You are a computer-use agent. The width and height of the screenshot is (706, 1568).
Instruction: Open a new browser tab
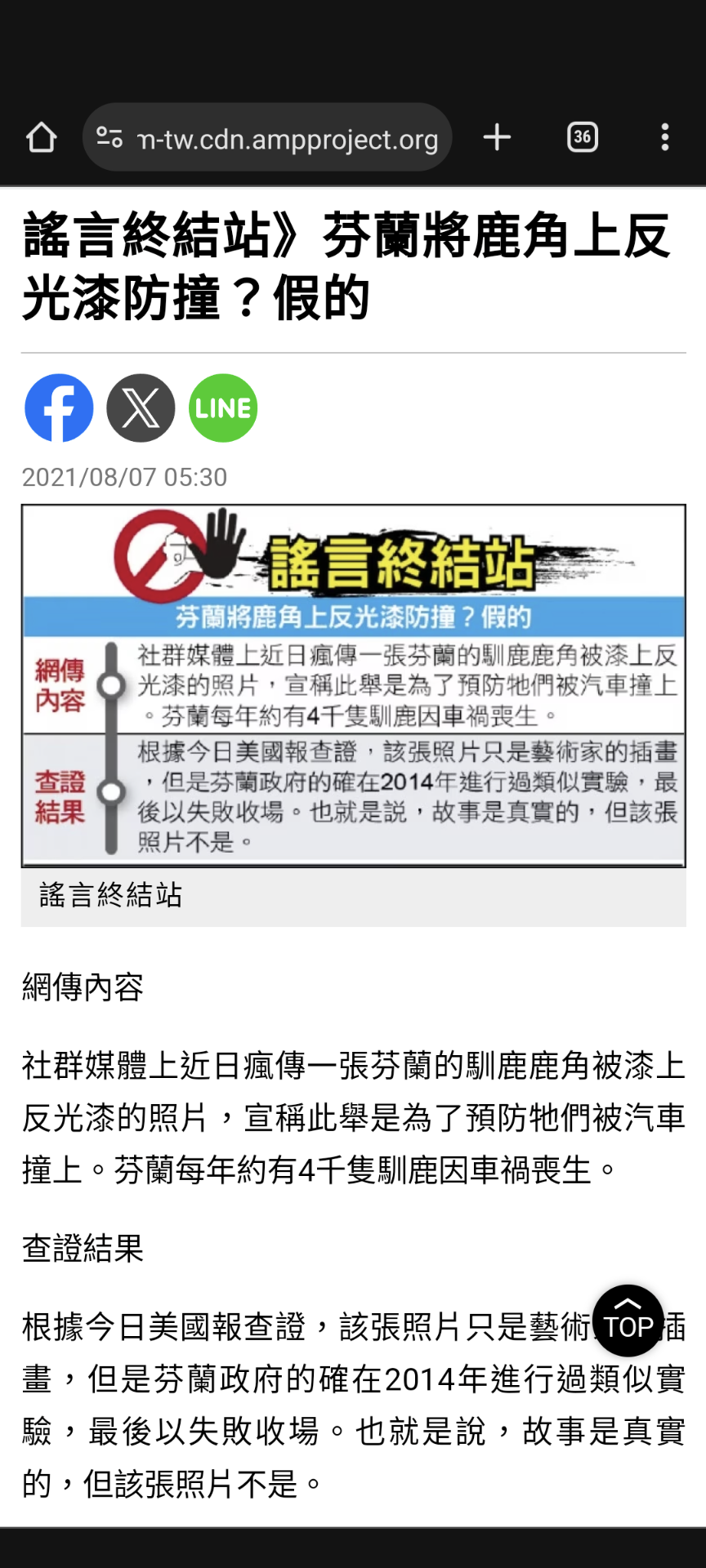point(497,137)
